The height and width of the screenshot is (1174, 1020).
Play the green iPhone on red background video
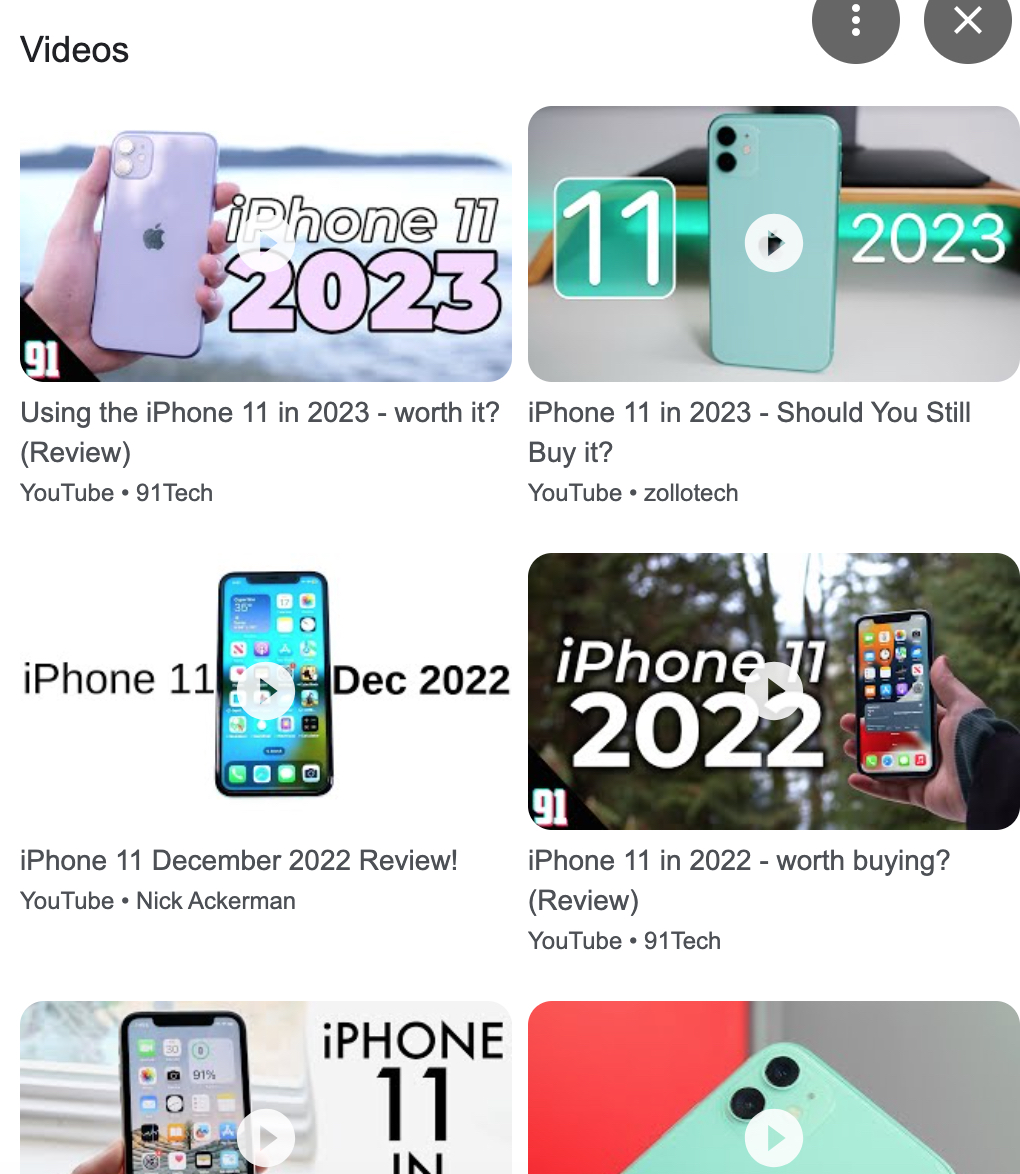[773, 1136]
